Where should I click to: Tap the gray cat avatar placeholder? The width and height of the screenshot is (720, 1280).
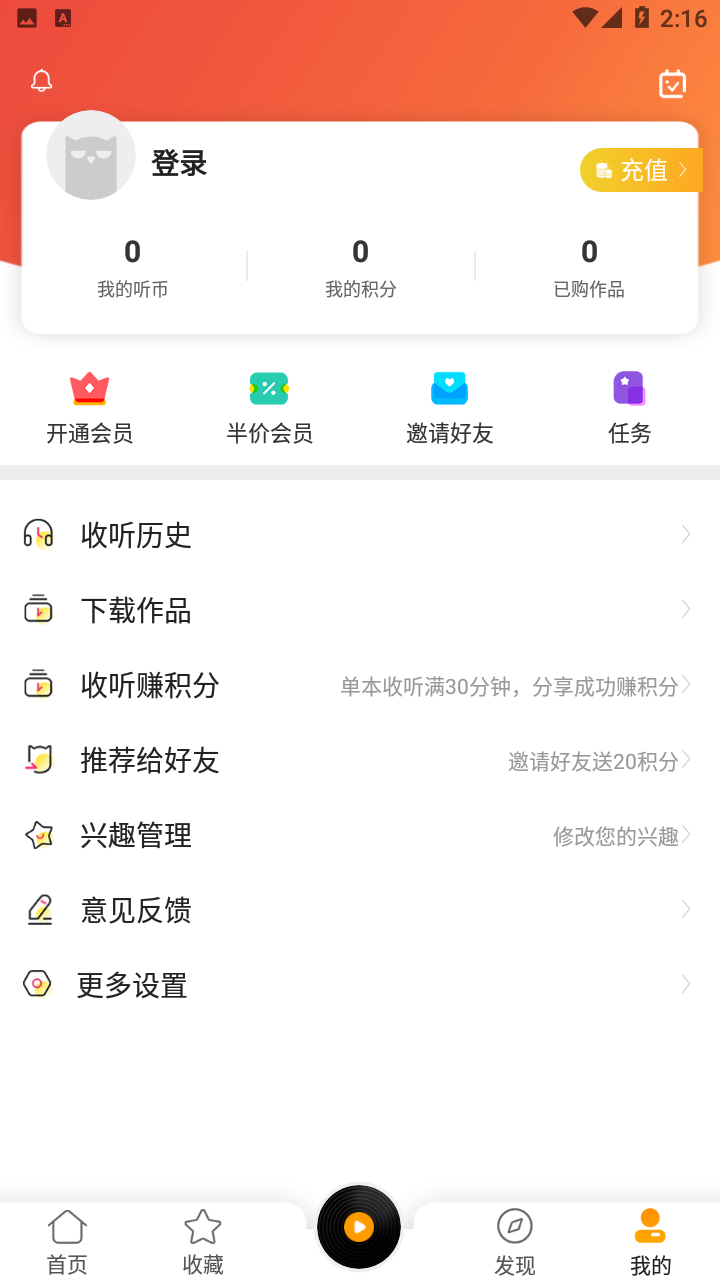[x=91, y=155]
